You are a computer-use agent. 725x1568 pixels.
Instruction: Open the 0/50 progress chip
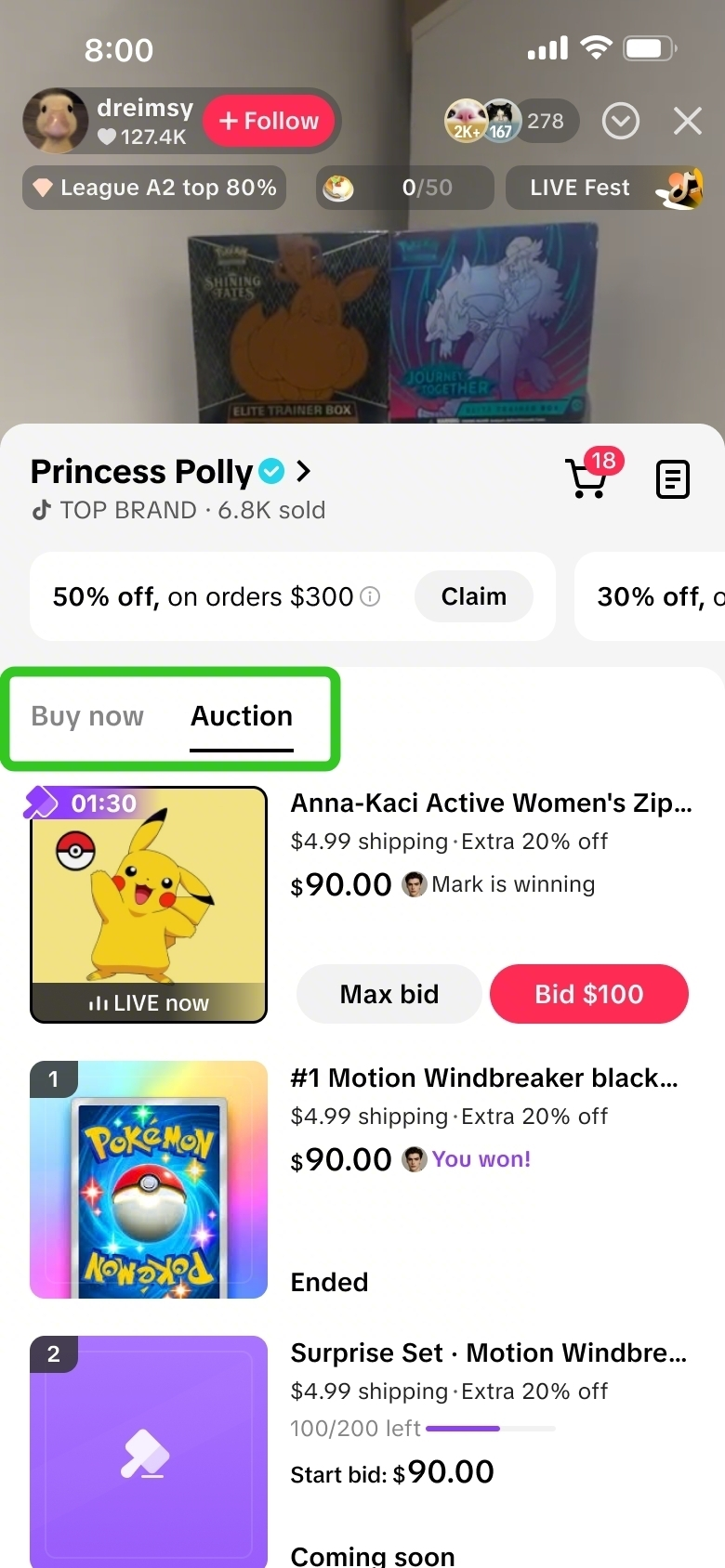pyautogui.click(x=405, y=188)
